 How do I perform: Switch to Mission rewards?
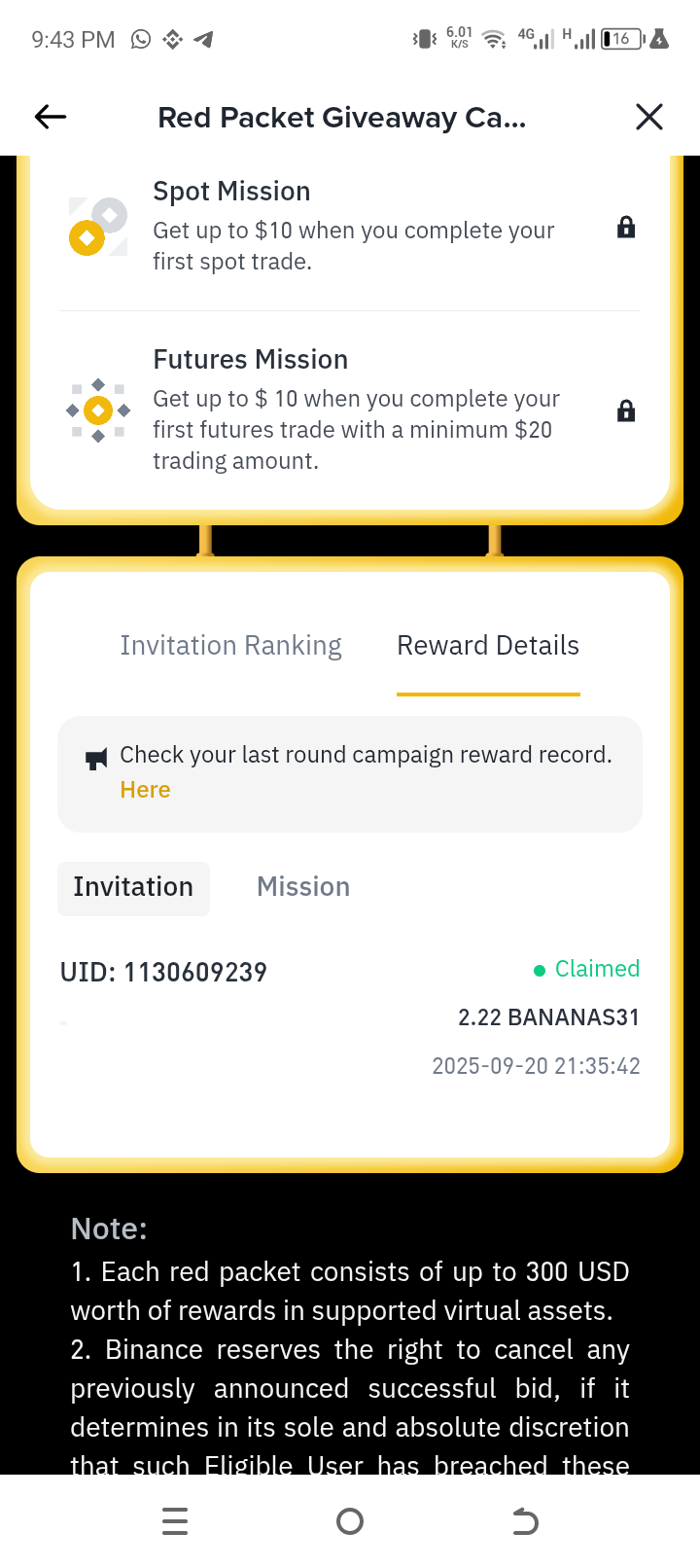pos(303,887)
